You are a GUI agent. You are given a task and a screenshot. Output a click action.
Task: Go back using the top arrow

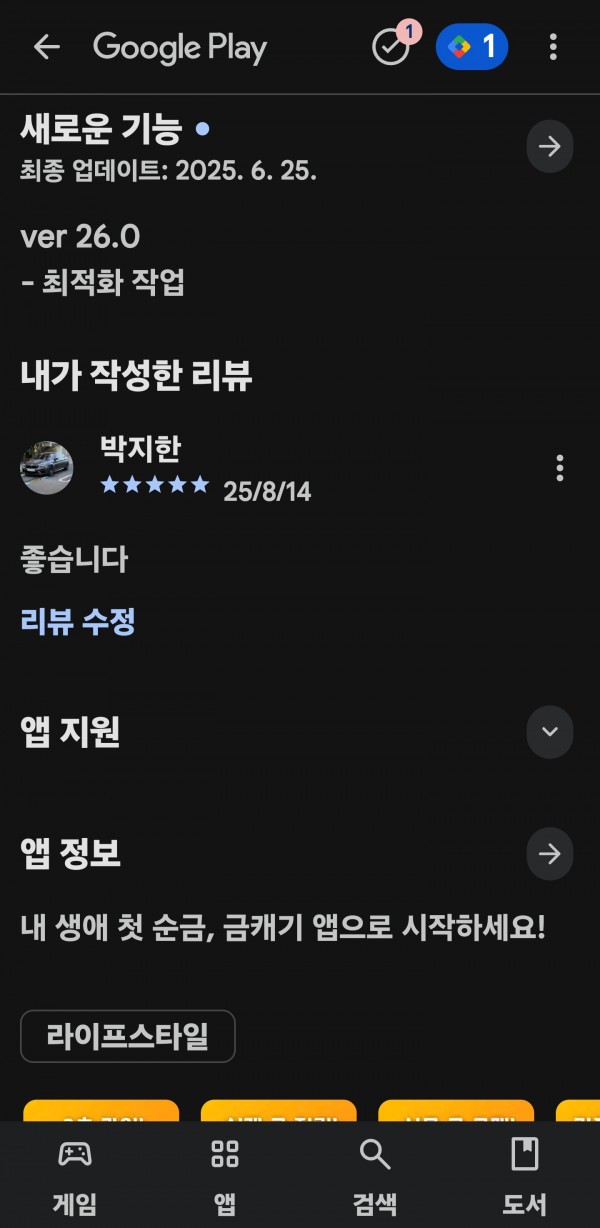coord(47,47)
